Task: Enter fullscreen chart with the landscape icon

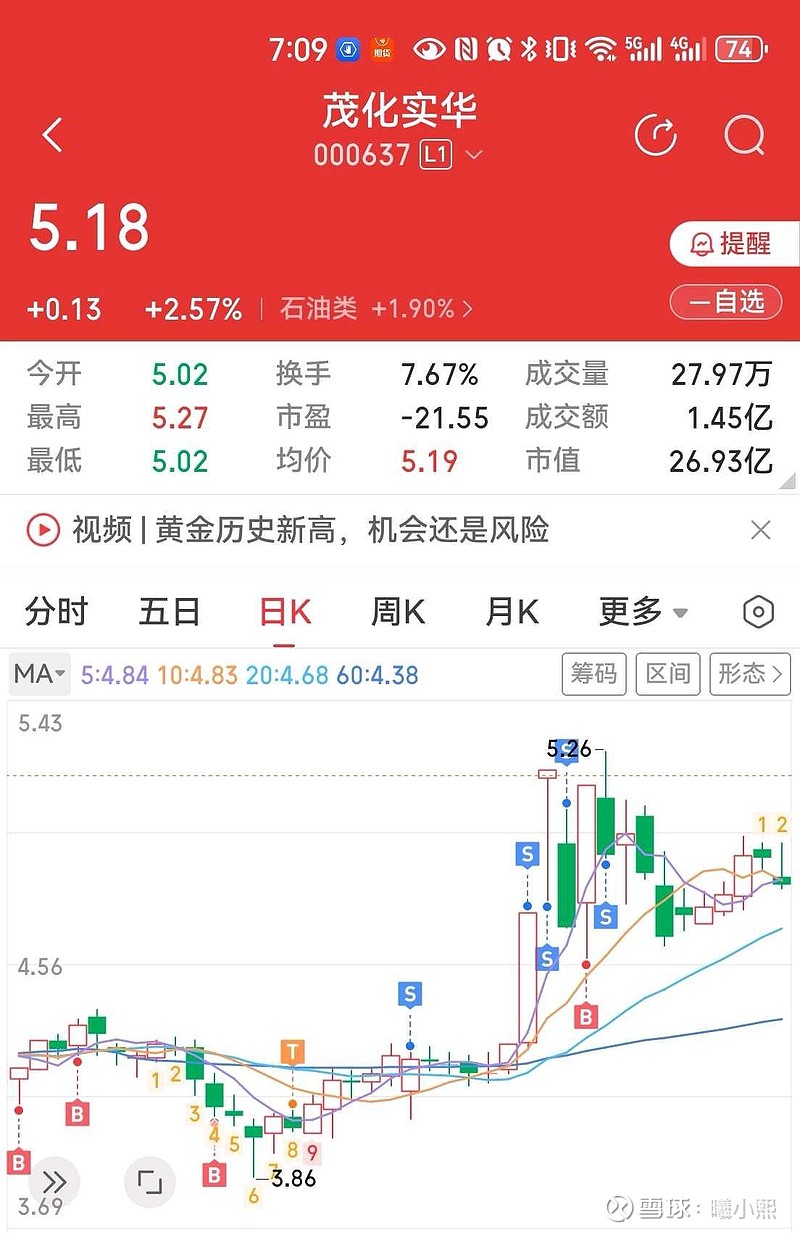Action: [150, 1181]
